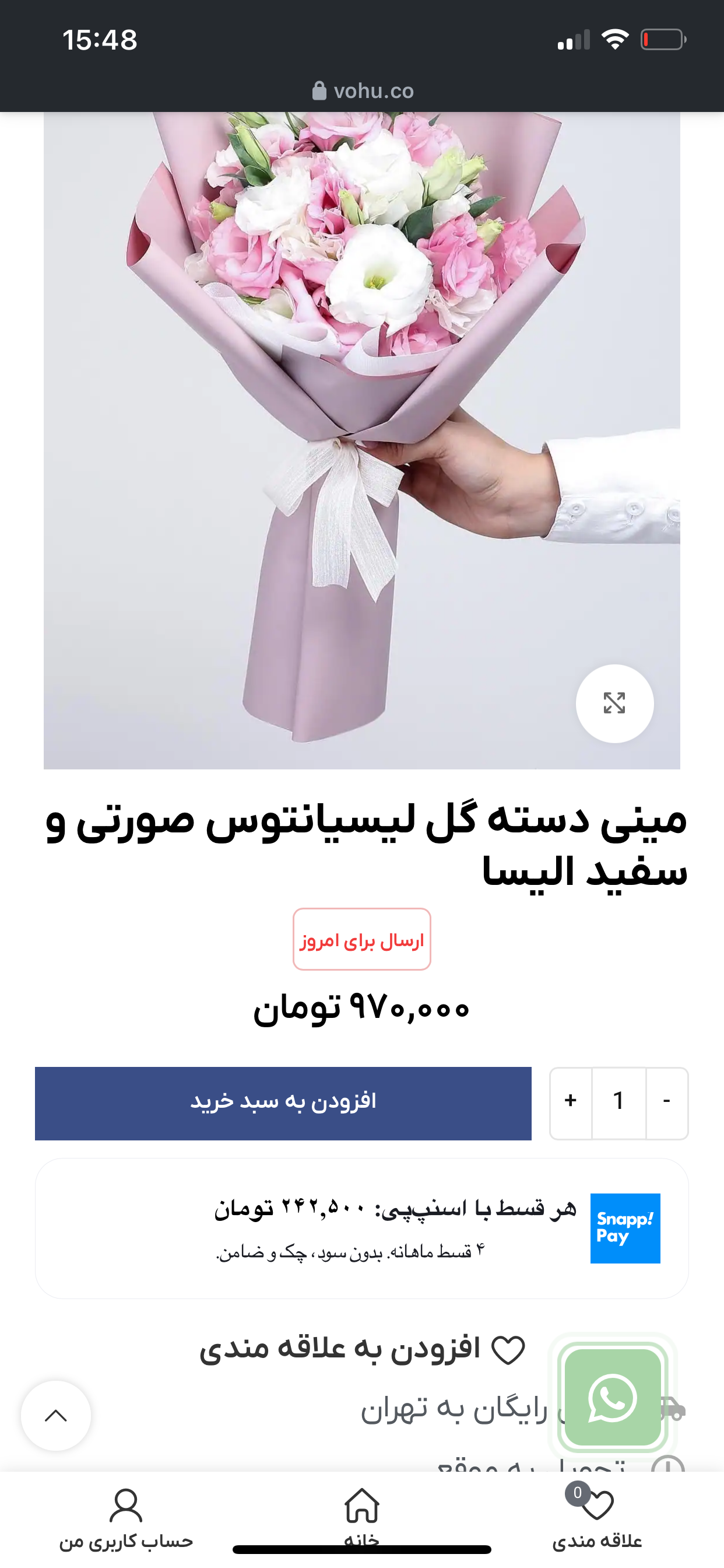This screenshot has width=724, height=1568.
Task: Add product to wishlist (افزودن به علاقه مندی)
Action: click(x=363, y=1349)
